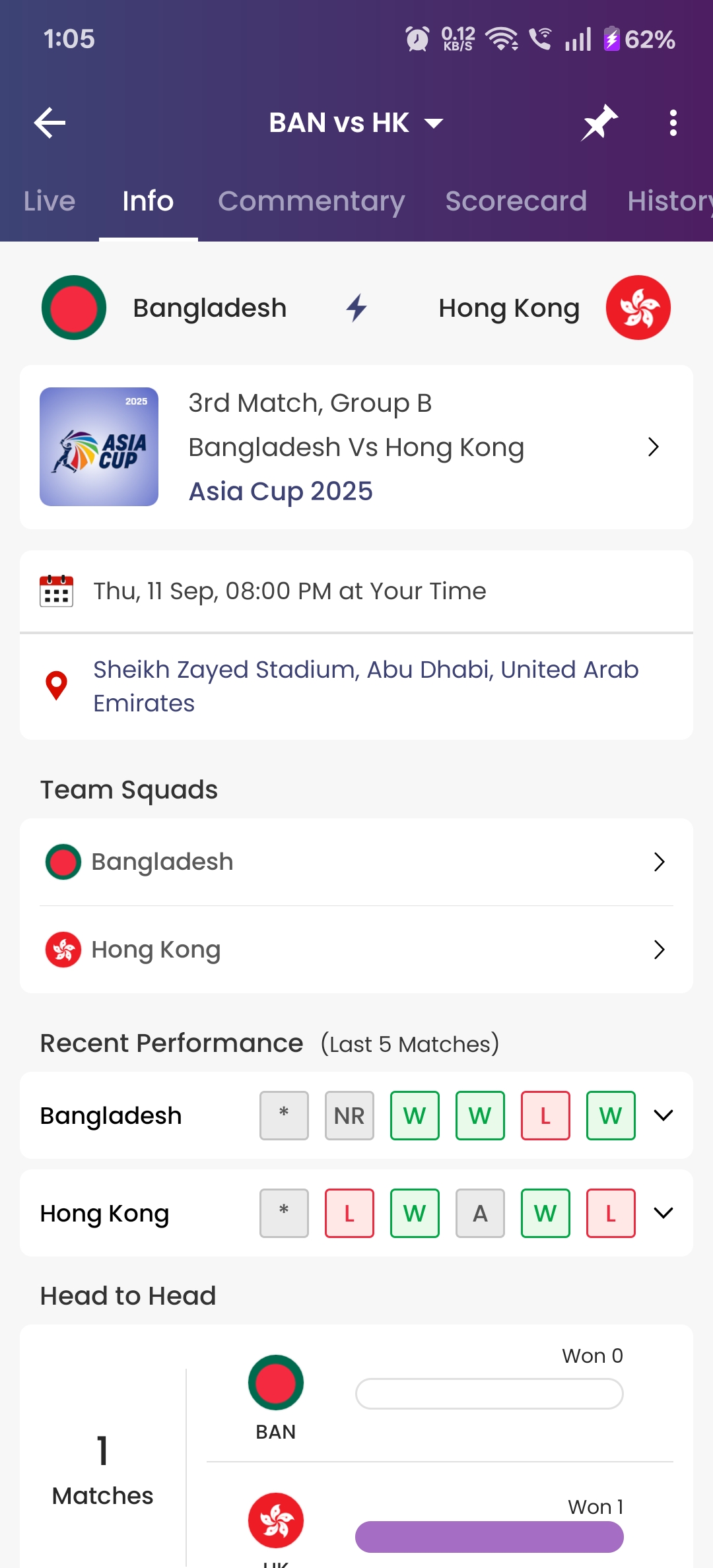Switch to the Commentary tab
The image size is (713, 1568).
click(x=311, y=201)
